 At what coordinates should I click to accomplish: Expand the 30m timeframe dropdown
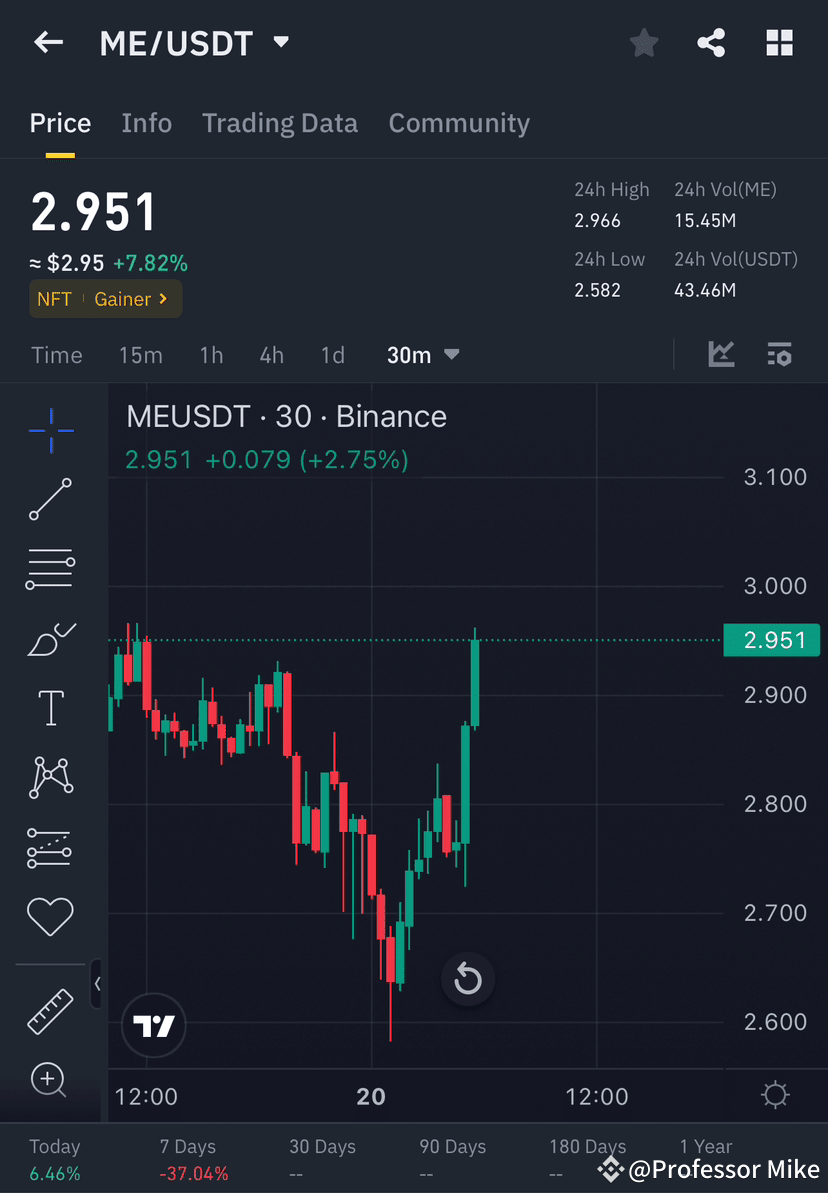pos(423,354)
